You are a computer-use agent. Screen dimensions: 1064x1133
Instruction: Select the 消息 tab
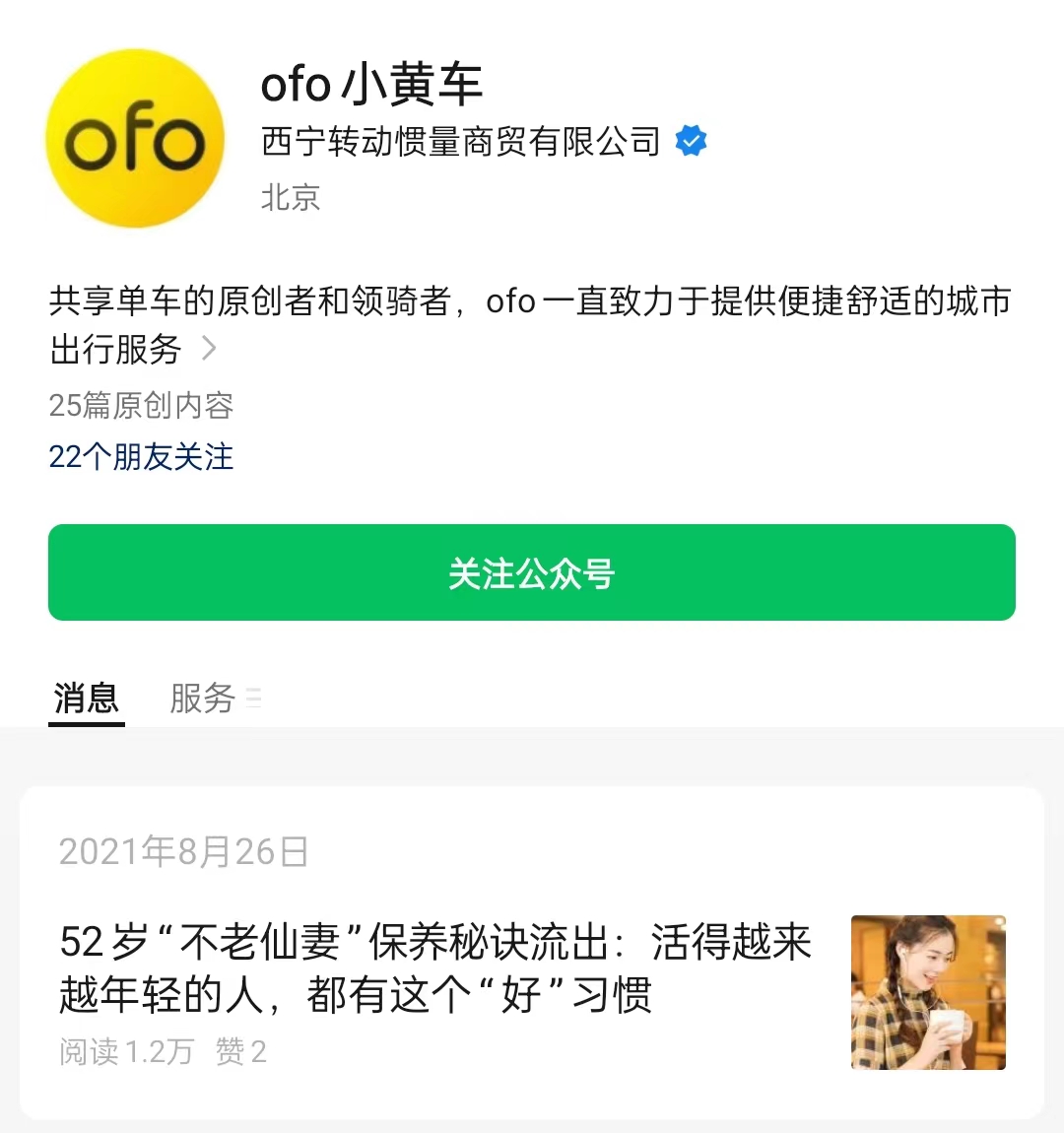click(x=87, y=699)
